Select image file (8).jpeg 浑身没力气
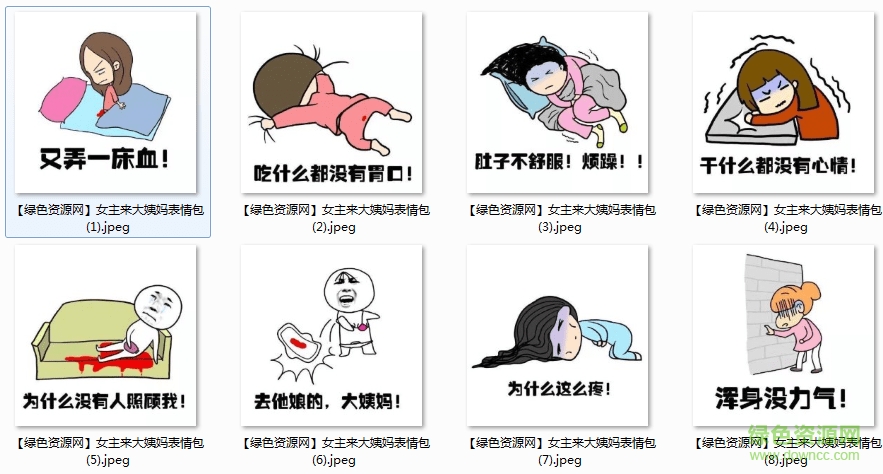The height and width of the screenshot is (474, 883). (785, 337)
